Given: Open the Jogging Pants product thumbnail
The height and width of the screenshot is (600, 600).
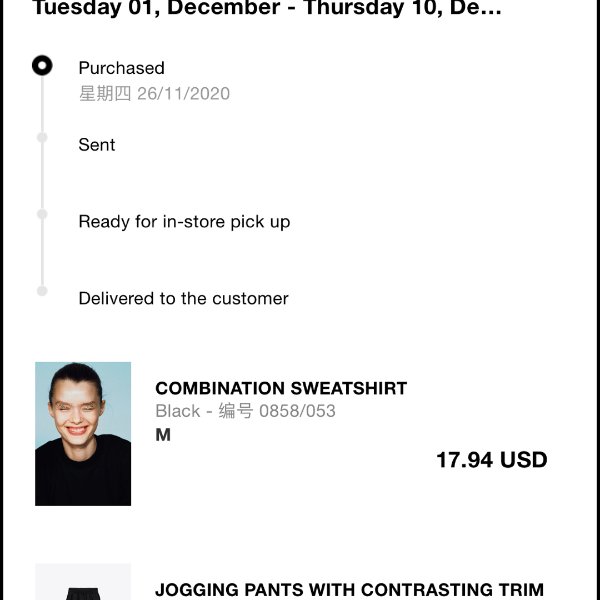Looking at the screenshot, I should pyautogui.click(x=83, y=583).
